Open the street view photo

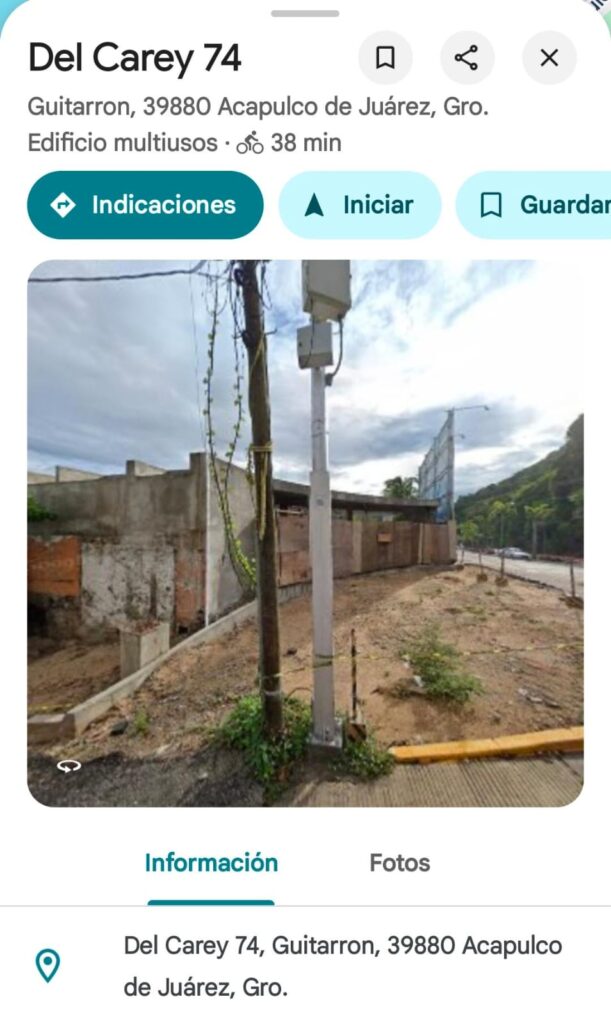pyautogui.click(x=305, y=533)
